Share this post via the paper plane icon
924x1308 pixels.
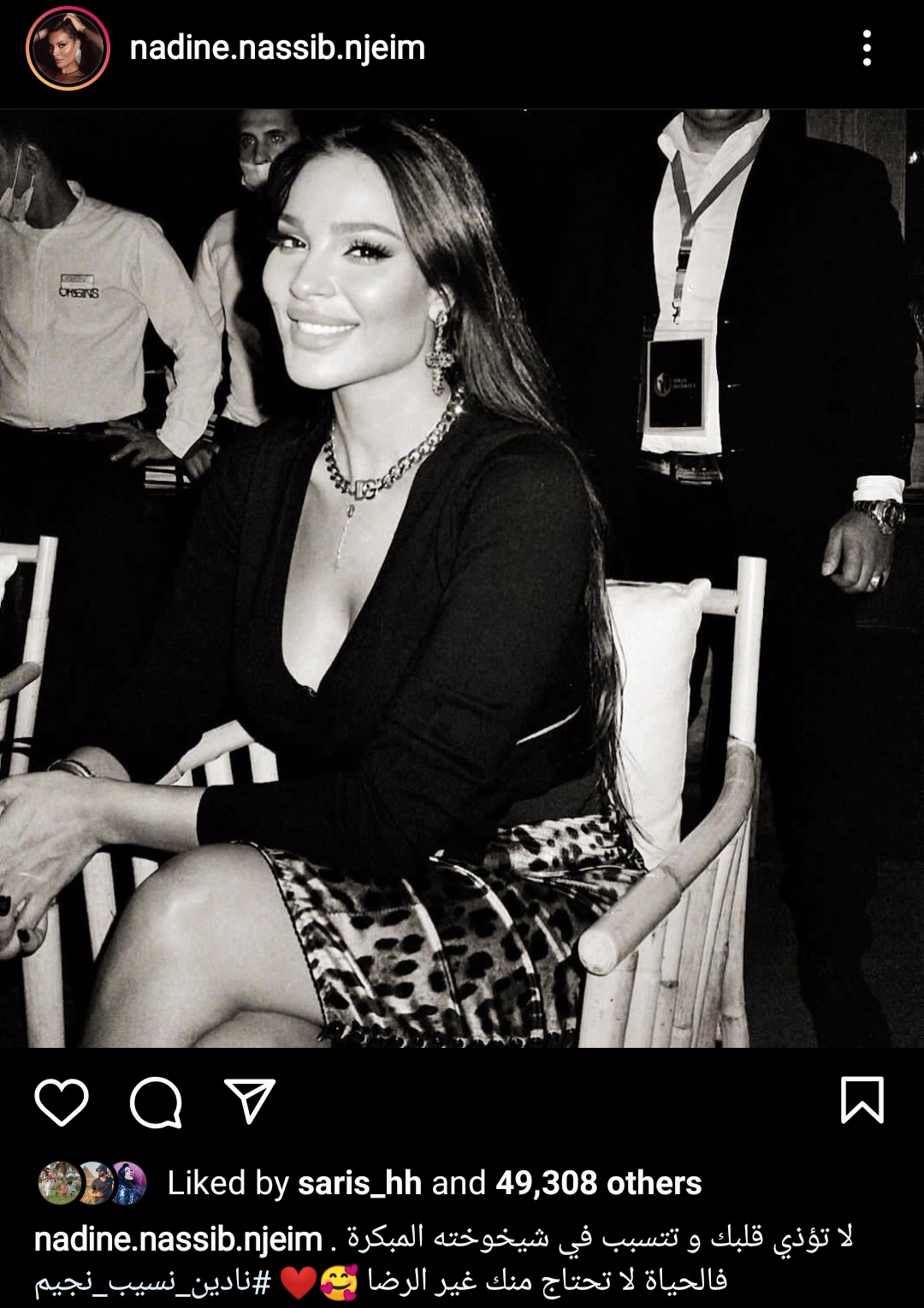(249, 1100)
